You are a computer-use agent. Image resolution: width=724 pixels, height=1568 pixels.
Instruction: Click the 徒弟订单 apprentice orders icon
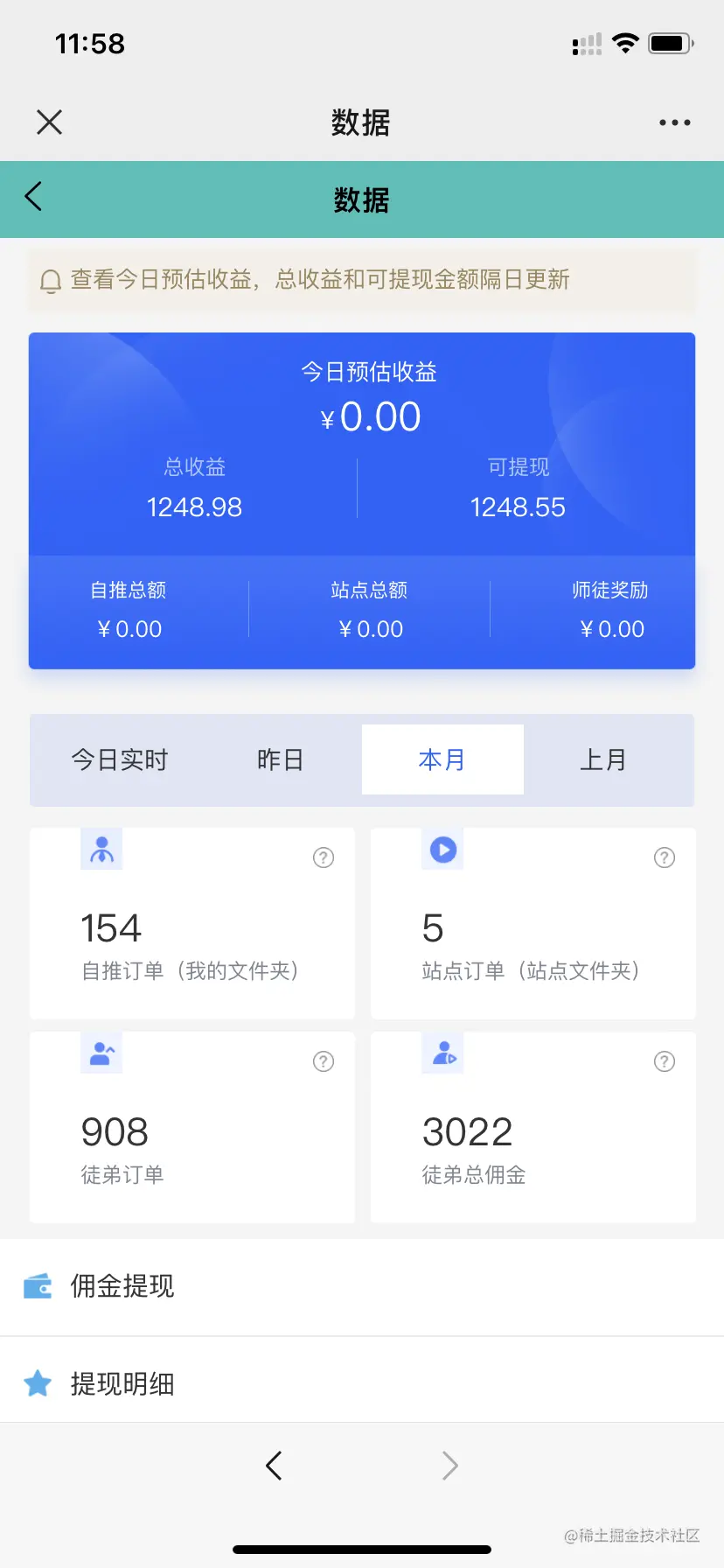101,1053
